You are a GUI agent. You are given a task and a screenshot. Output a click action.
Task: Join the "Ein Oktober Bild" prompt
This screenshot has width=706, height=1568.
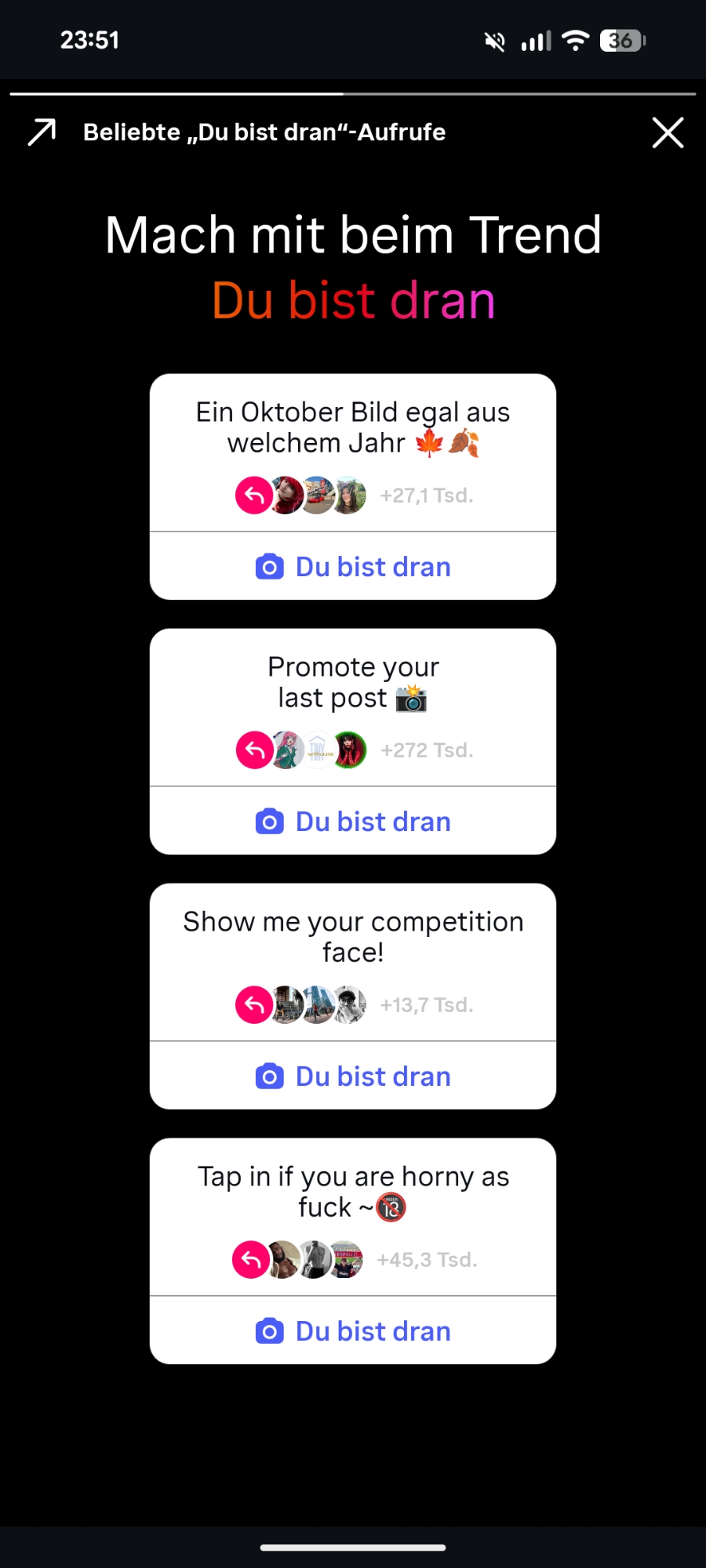tap(353, 567)
